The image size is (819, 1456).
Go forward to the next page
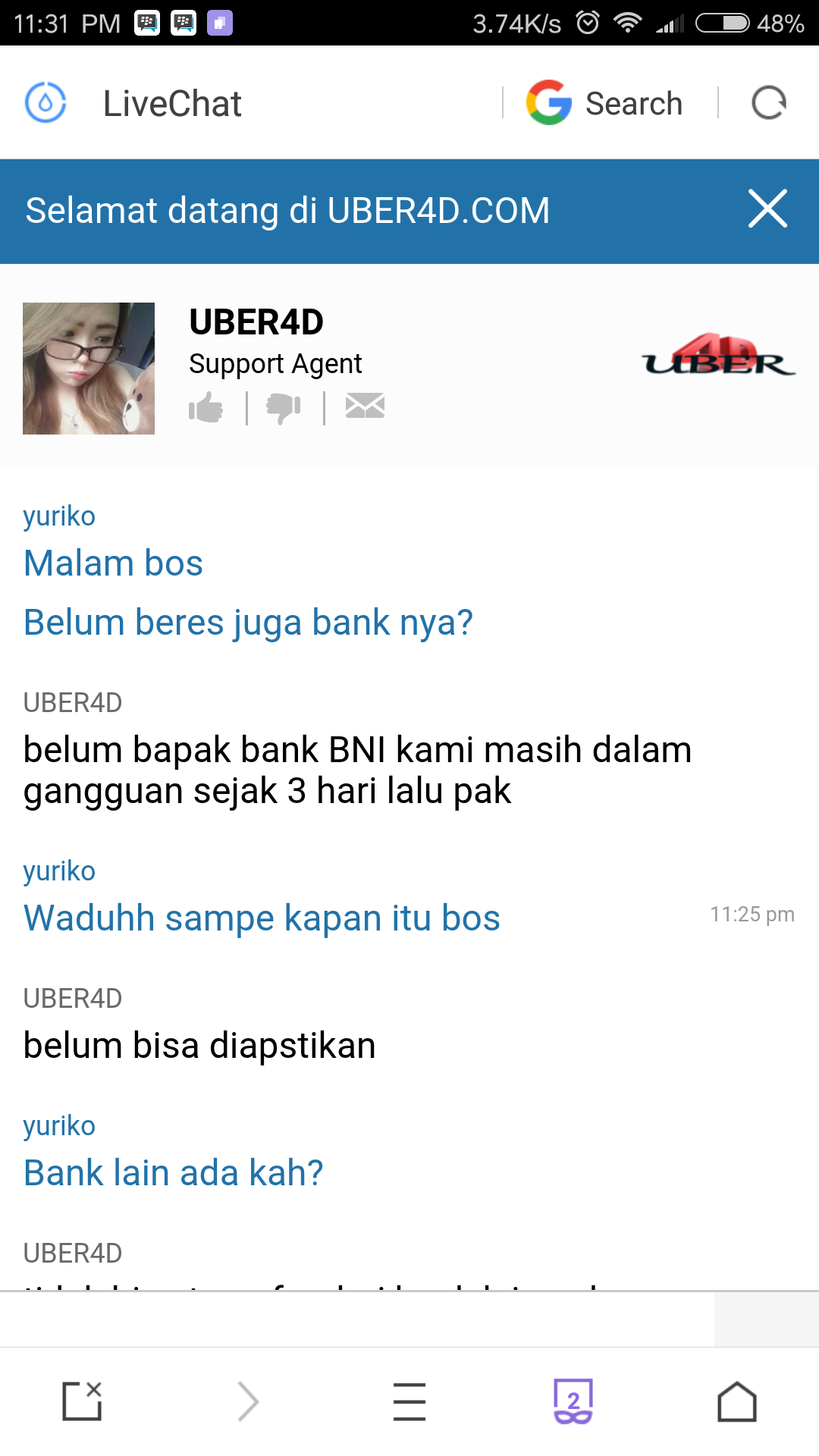(247, 1401)
